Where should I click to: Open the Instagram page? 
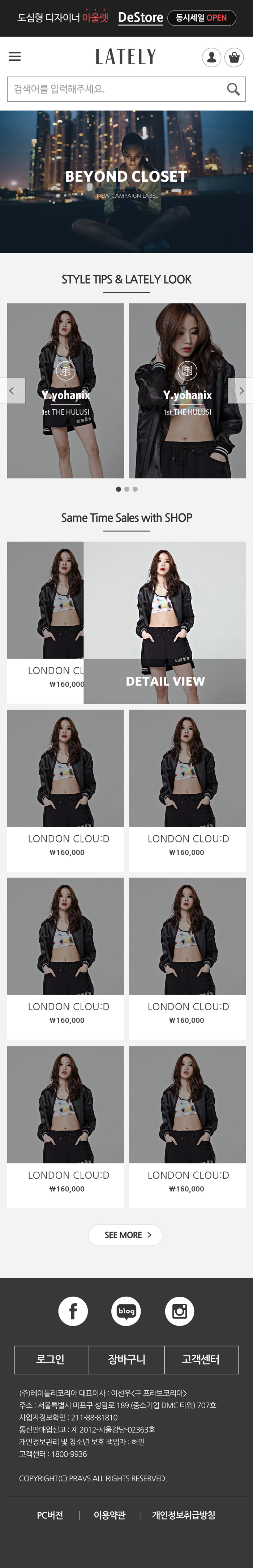tap(179, 1310)
